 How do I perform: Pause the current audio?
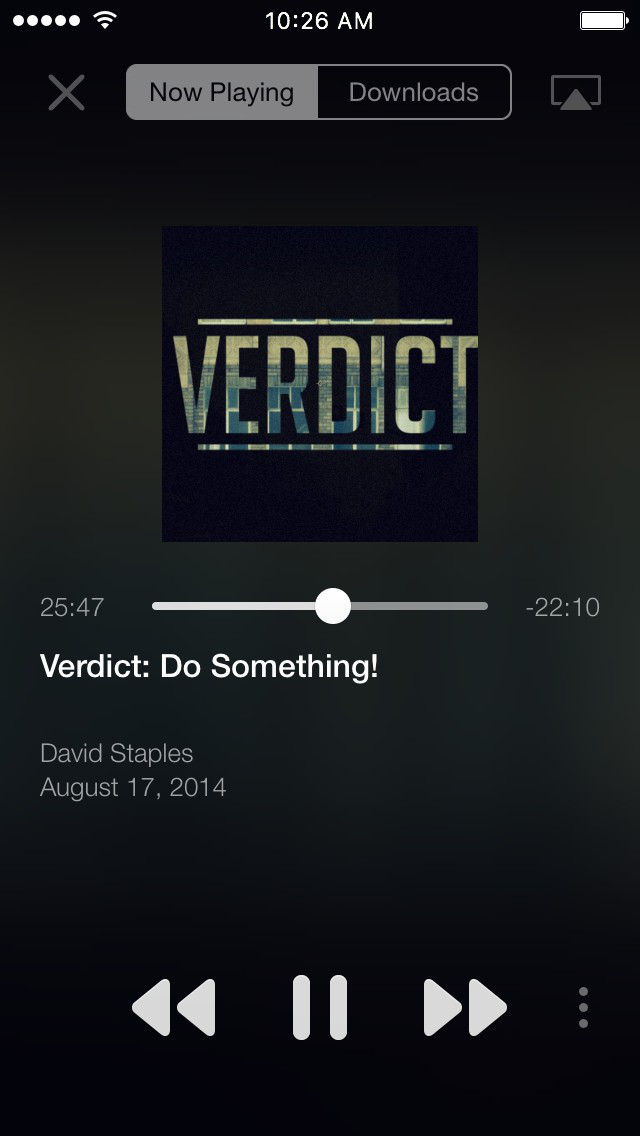(x=320, y=1007)
